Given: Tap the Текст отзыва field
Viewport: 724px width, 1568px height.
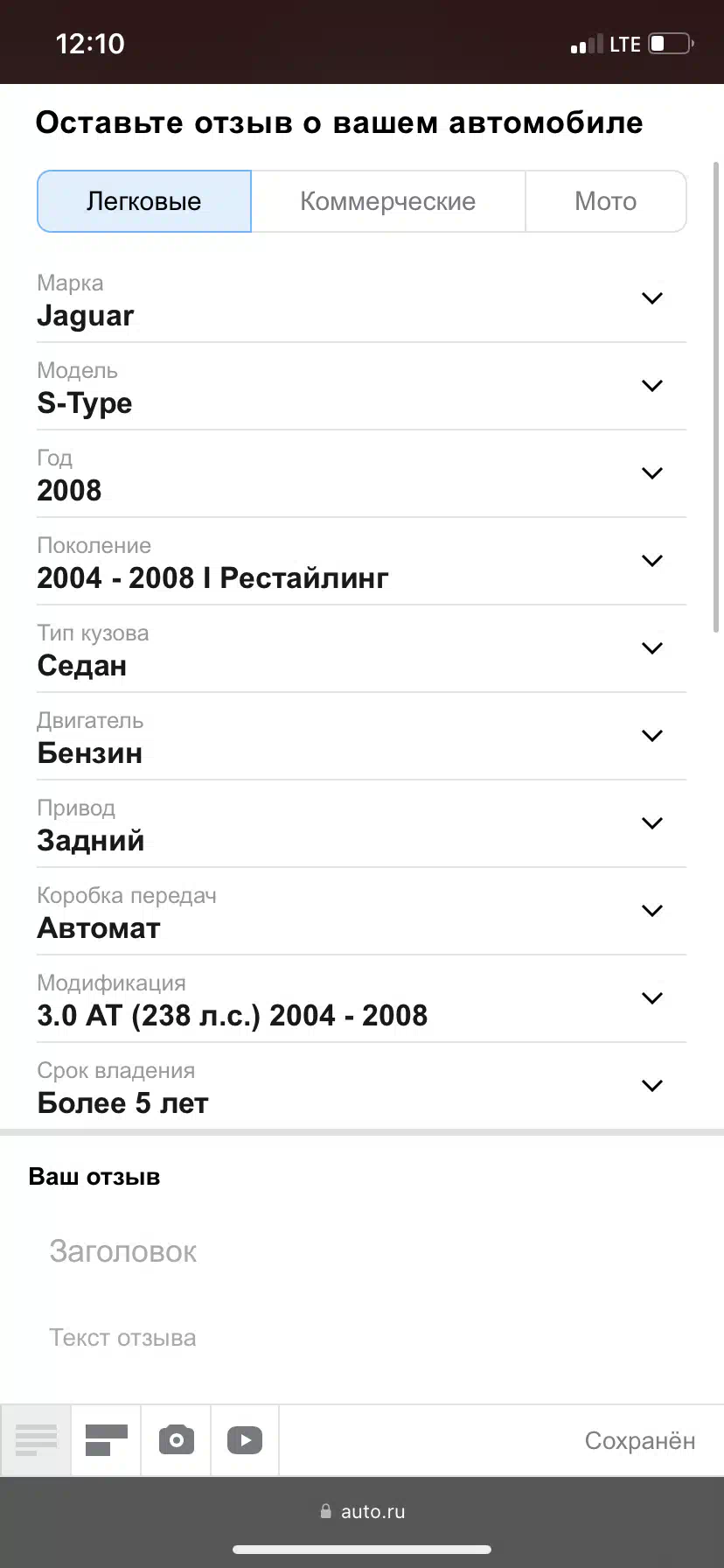Looking at the screenshot, I should [361, 1338].
